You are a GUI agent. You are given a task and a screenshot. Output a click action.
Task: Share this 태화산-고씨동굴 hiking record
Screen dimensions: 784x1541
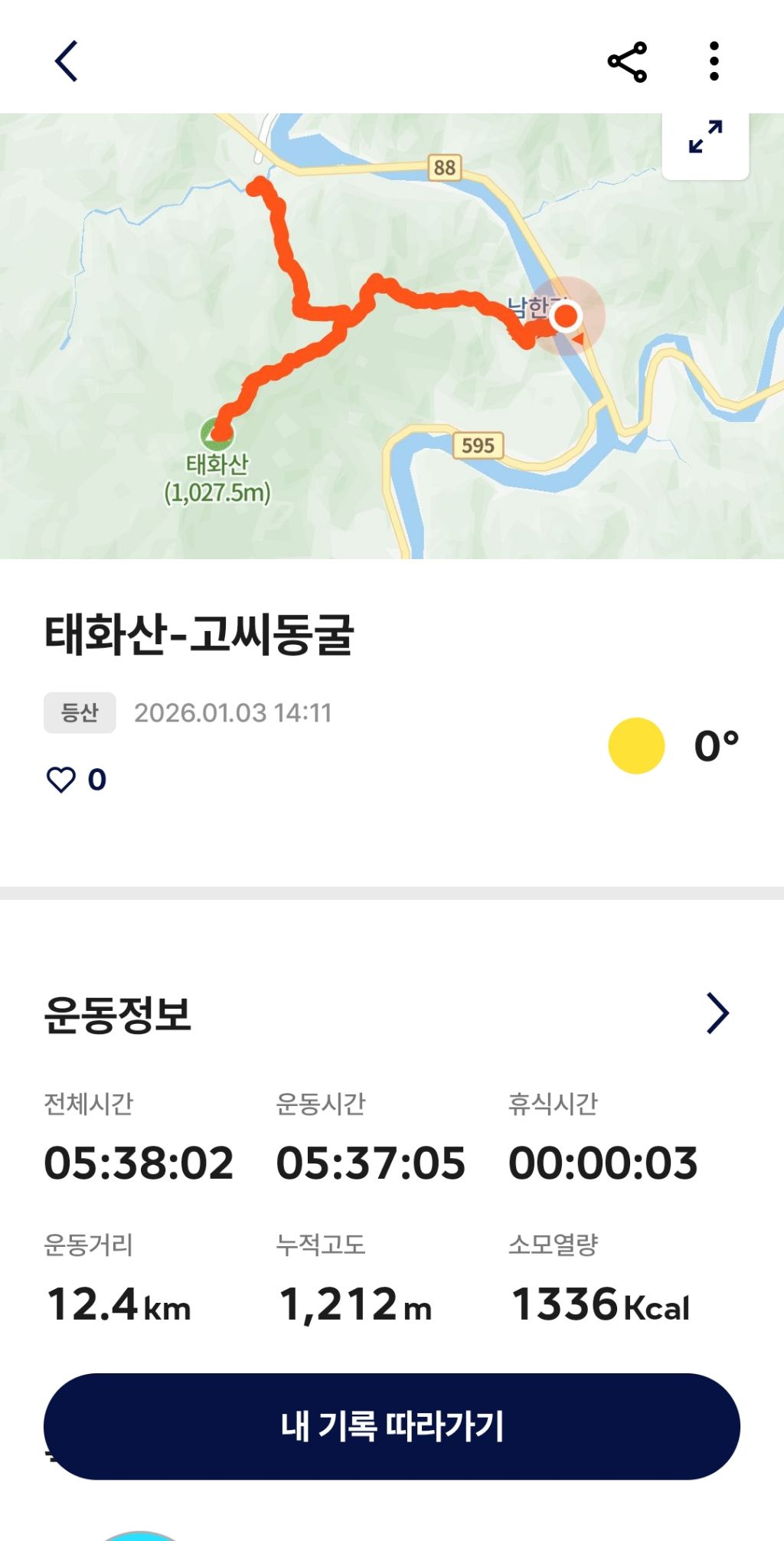627,62
